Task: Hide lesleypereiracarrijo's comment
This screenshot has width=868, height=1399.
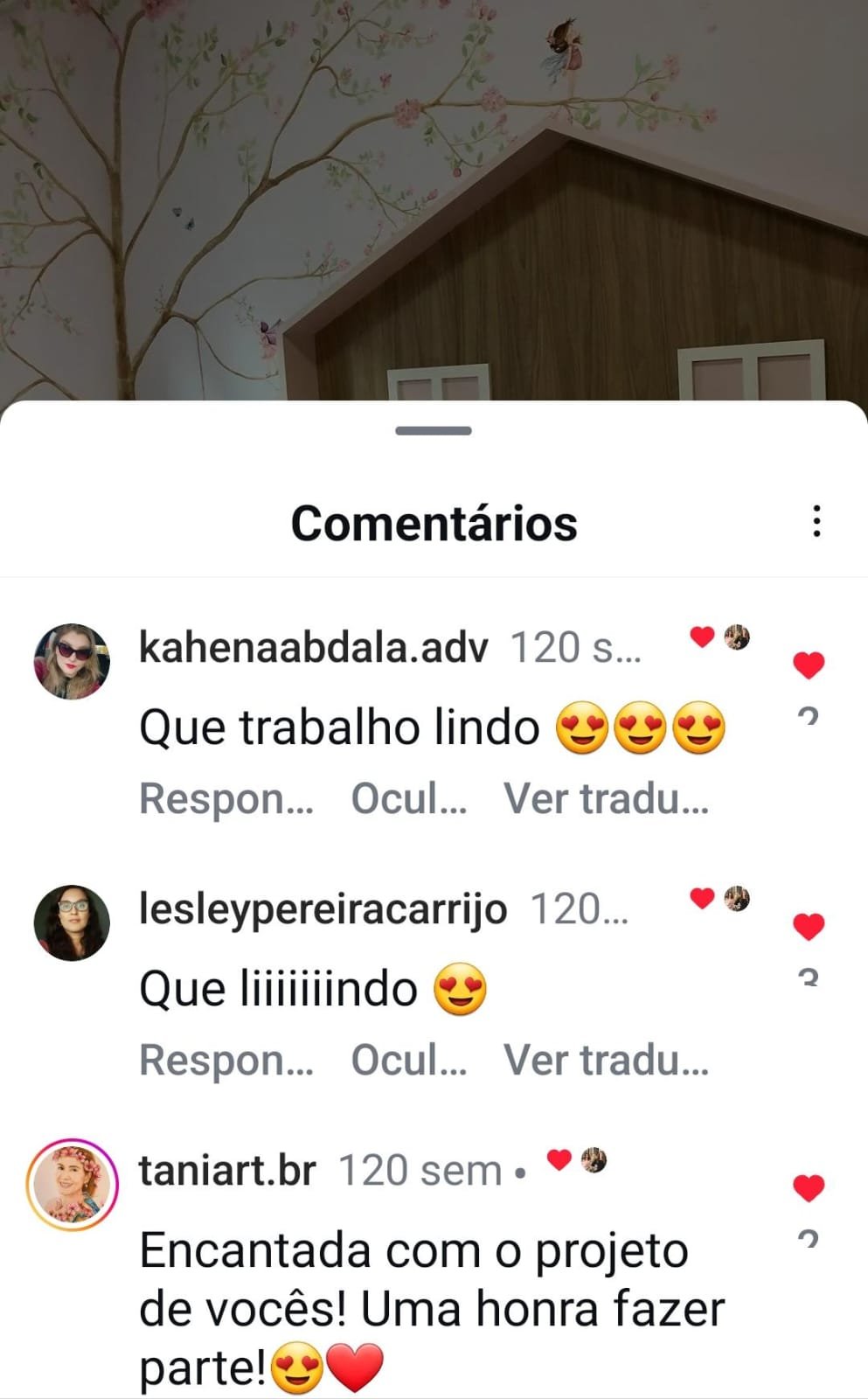Action: (x=408, y=1060)
